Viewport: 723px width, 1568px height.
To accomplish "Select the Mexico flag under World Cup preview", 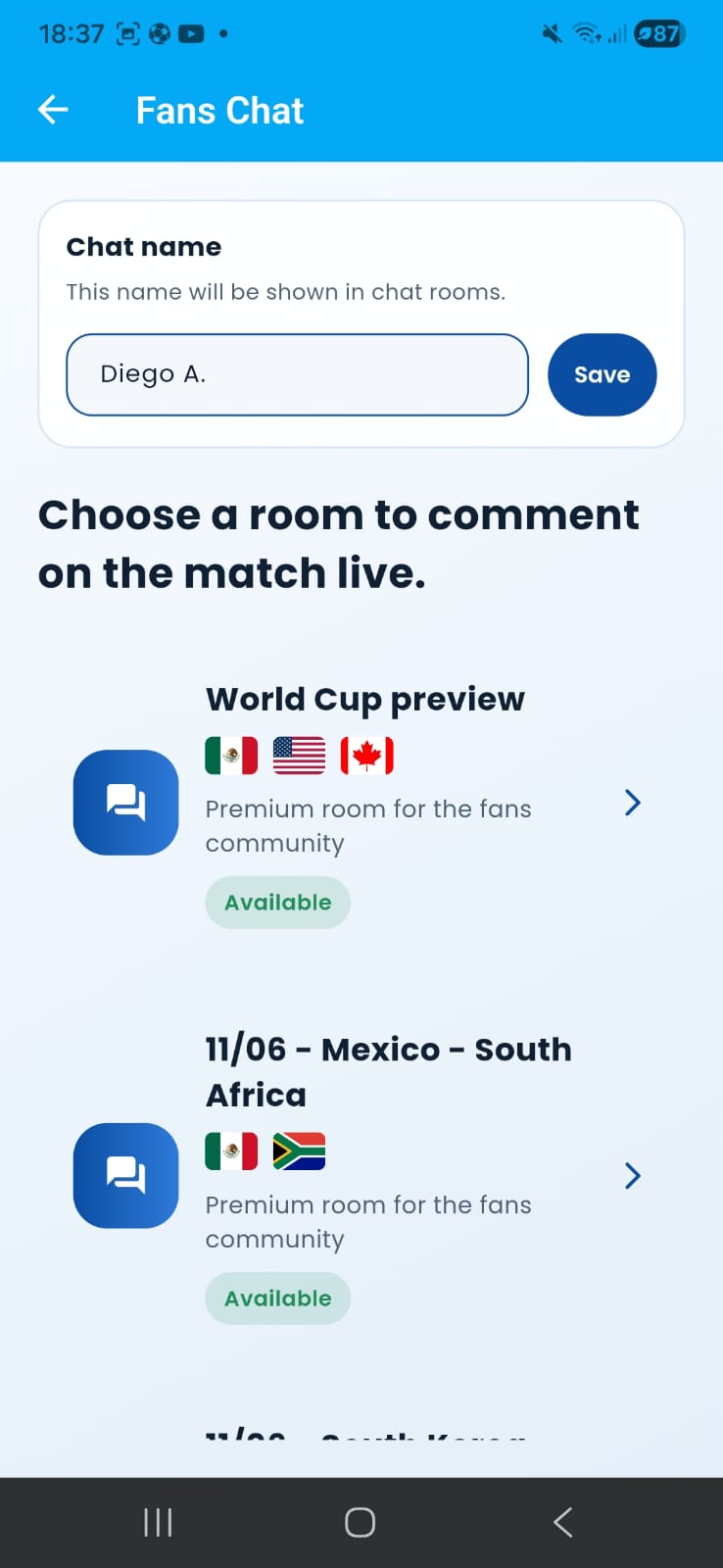I will [x=230, y=755].
